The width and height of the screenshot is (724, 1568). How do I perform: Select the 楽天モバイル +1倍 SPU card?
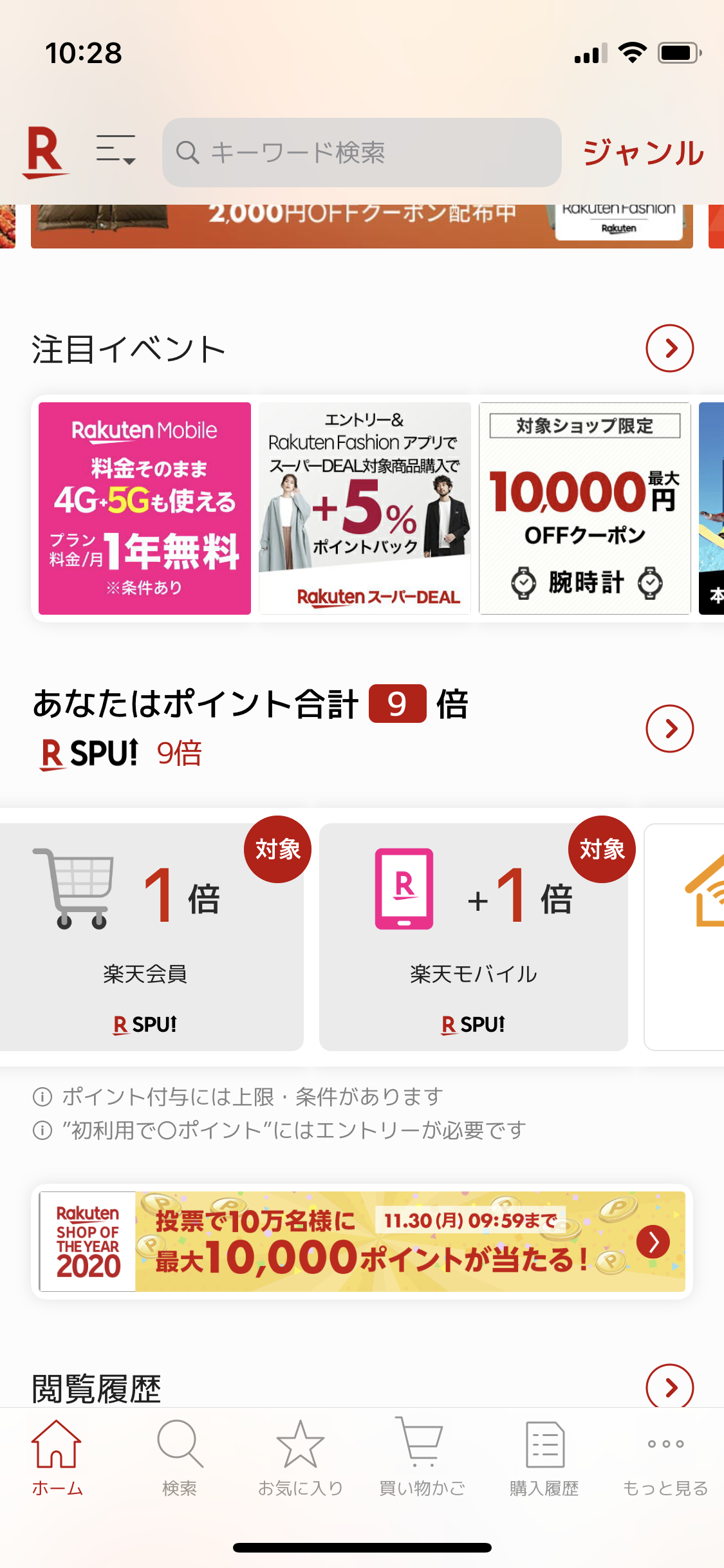tap(474, 937)
